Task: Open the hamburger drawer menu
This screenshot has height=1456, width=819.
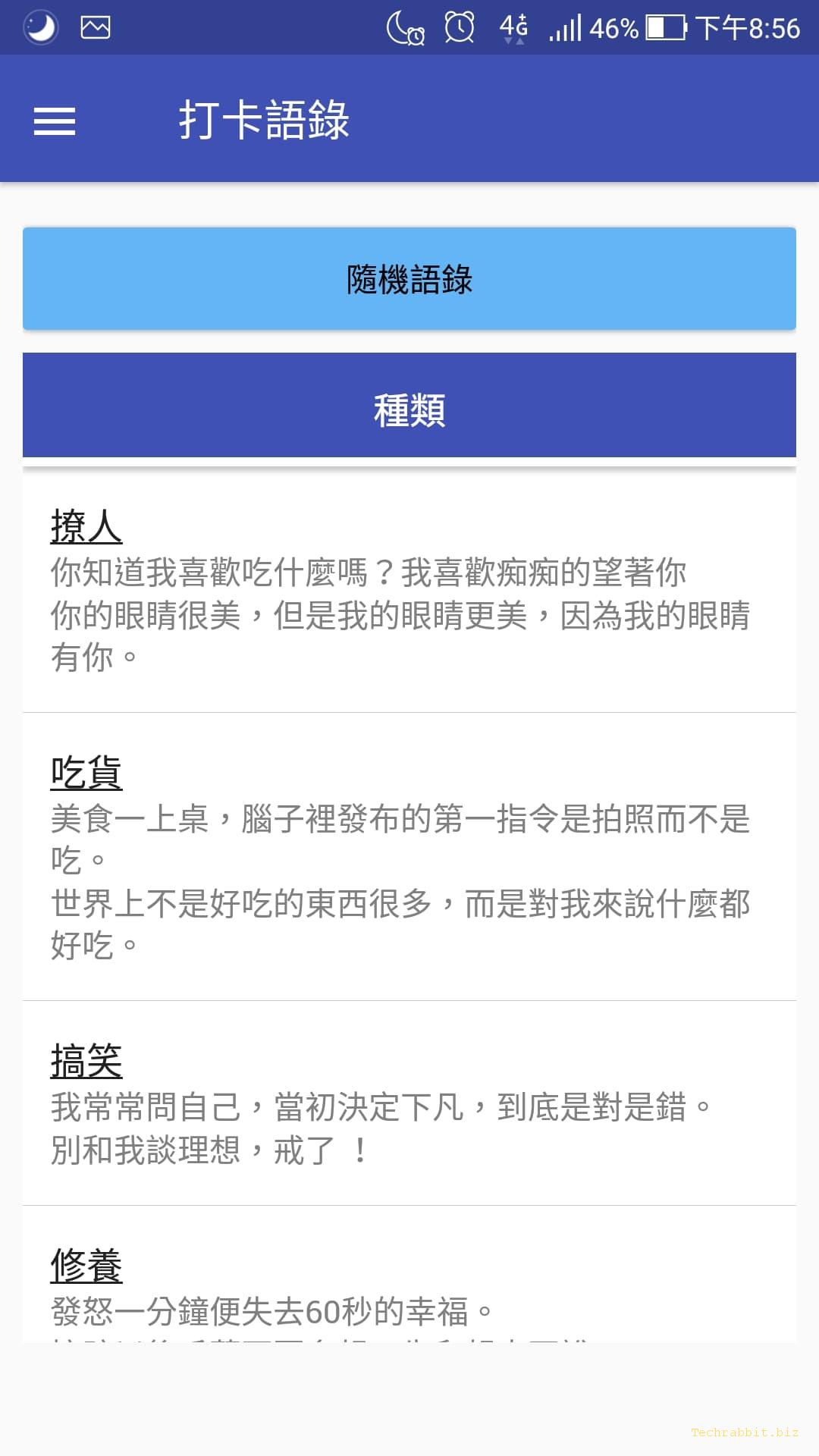Action: click(x=55, y=121)
